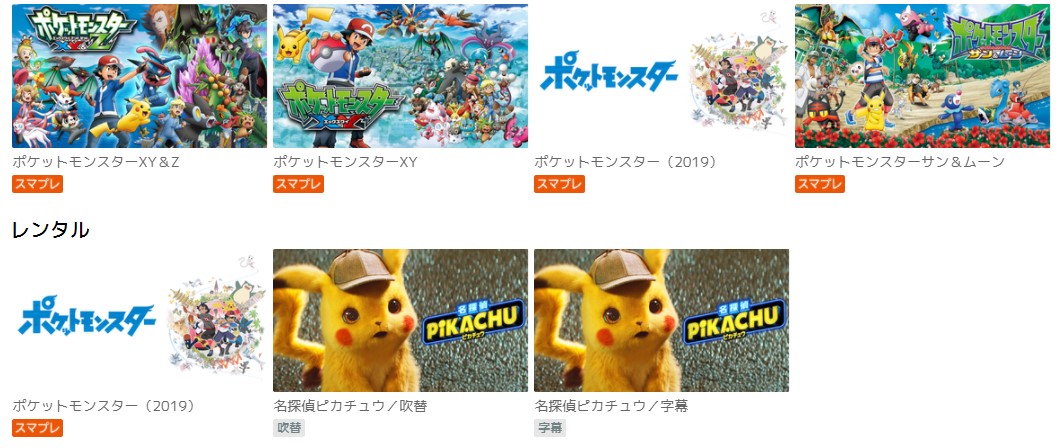
Task: Open 名探偵ピカチュウ/吹替 movie tile
Action: (400, 320)
